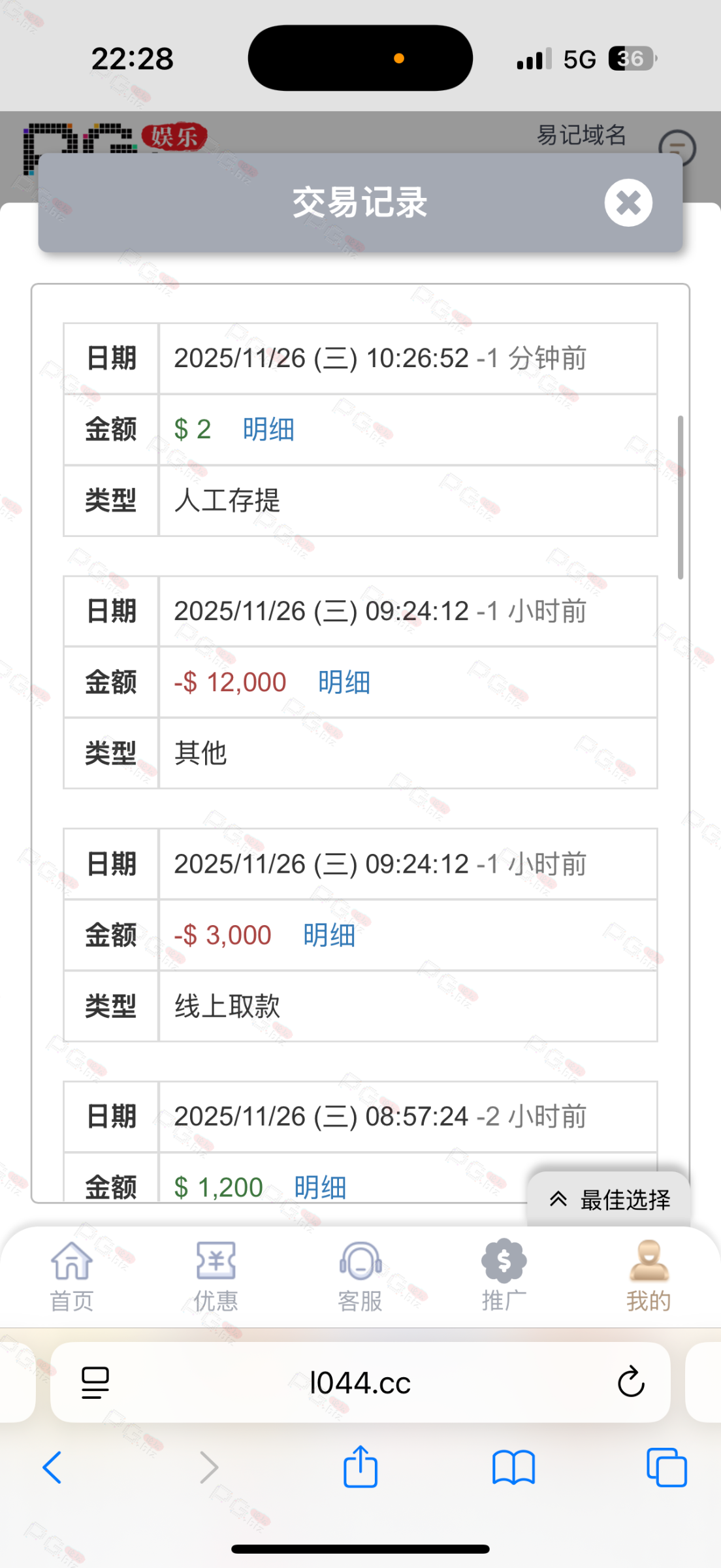This screenshot has height=1568, width=721.
Task: Open 明细 next to $ 1,200
Action: click(320, 1186)
